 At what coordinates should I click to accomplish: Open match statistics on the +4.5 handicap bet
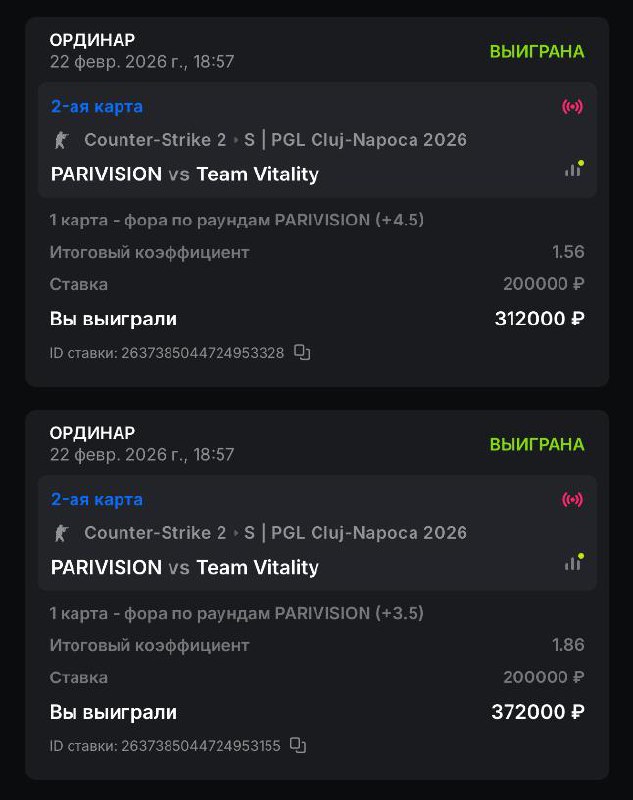click(573, 169)
